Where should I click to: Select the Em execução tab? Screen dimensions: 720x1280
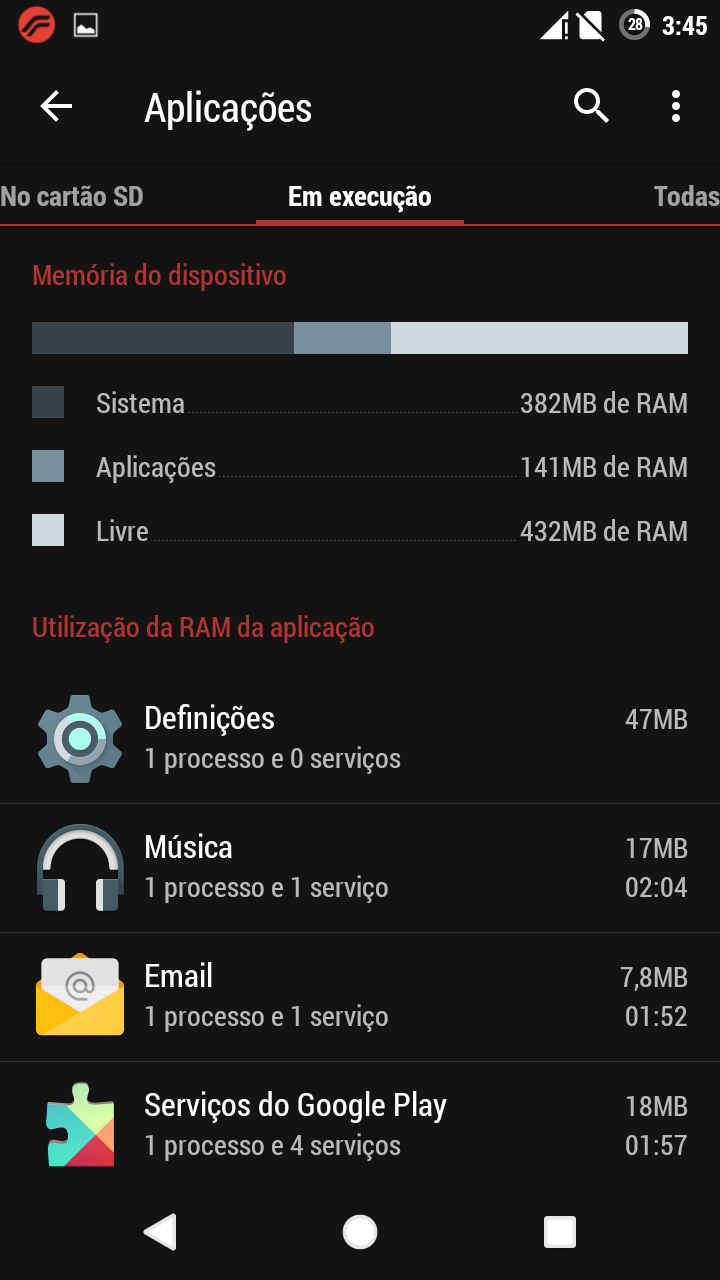coord(360,196)
